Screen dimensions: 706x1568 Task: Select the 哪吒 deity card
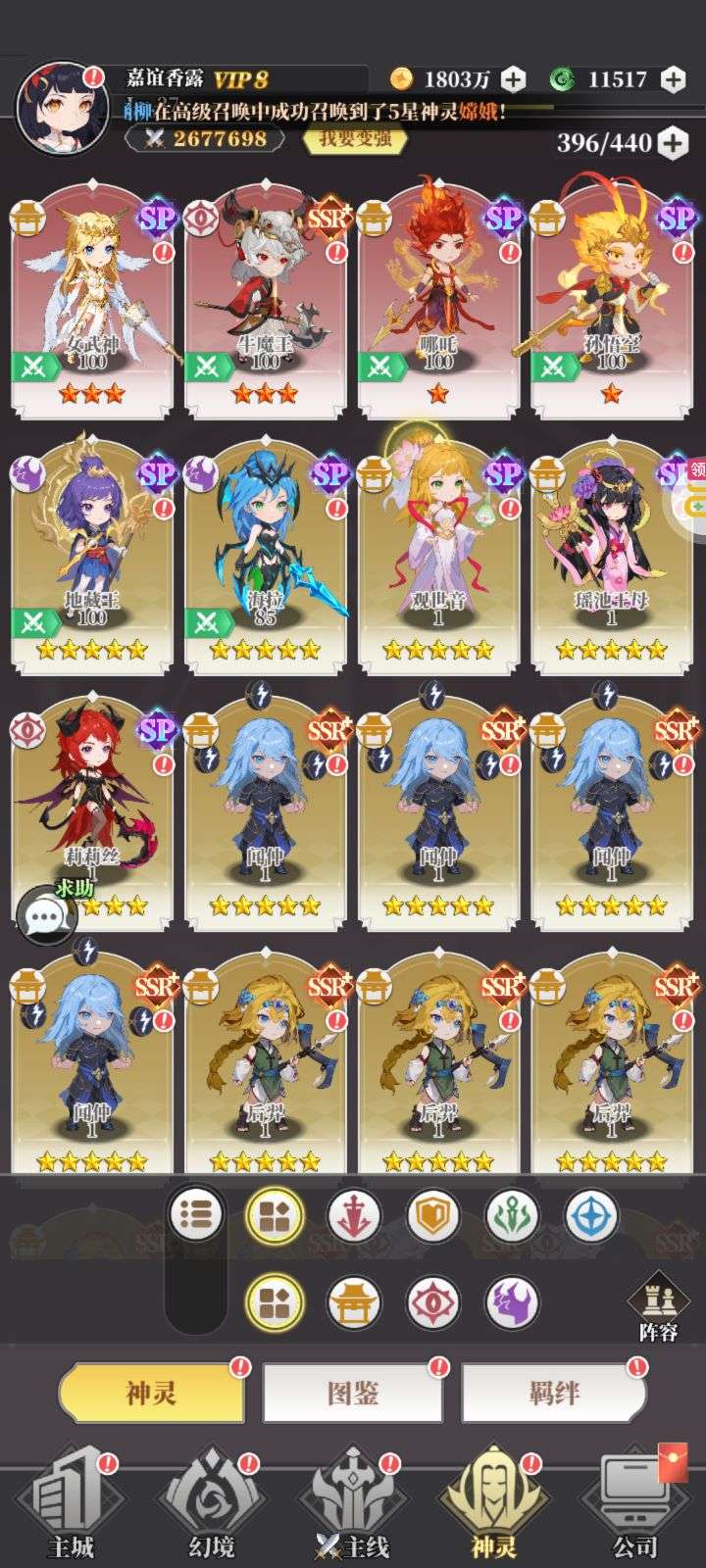438,297
